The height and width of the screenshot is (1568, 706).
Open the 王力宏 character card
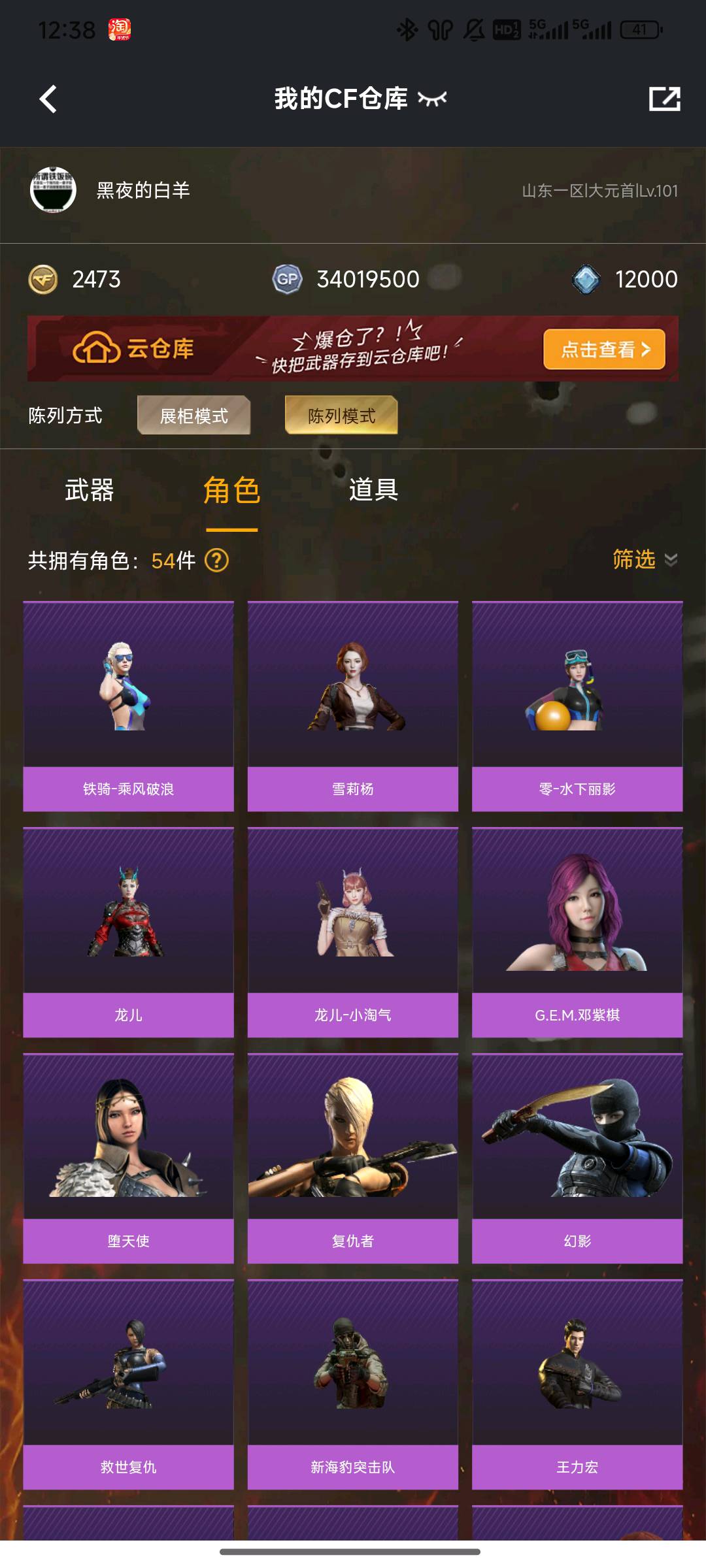(577, 1384)
